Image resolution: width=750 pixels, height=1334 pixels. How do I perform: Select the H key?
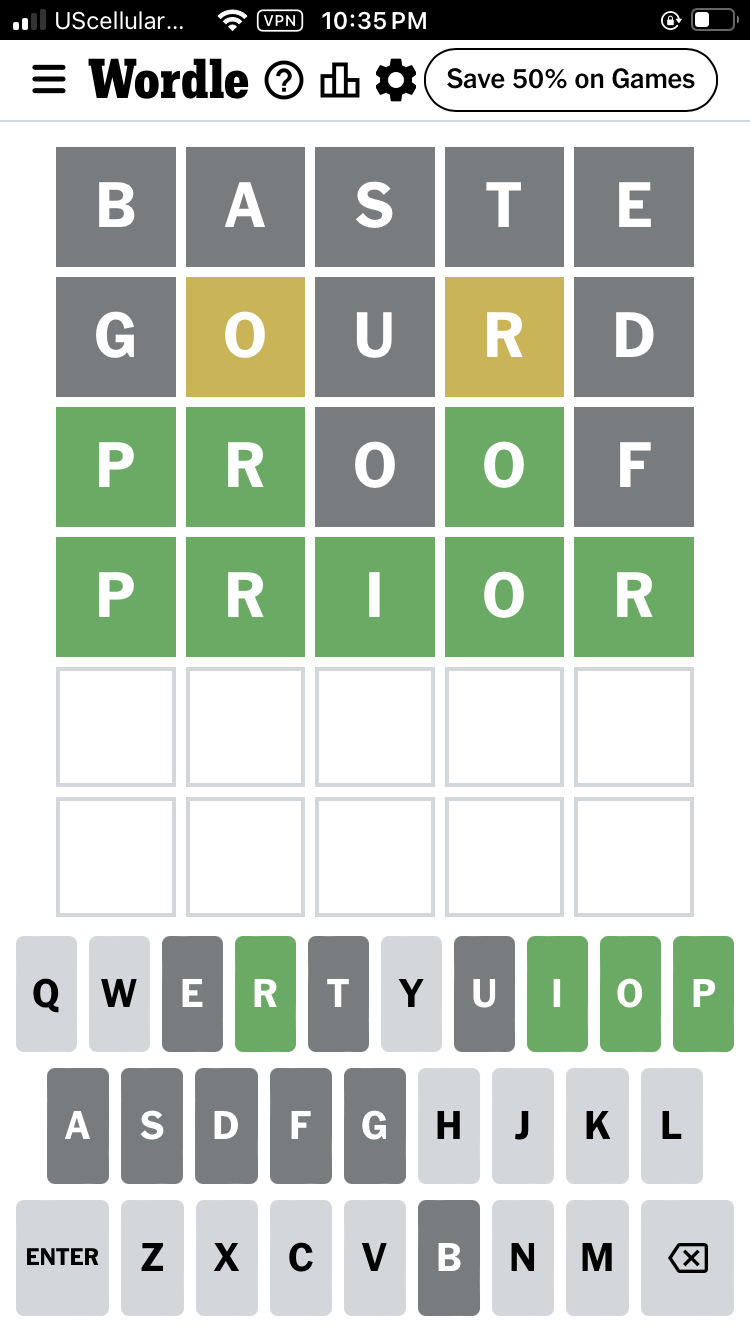[449, 1126]
